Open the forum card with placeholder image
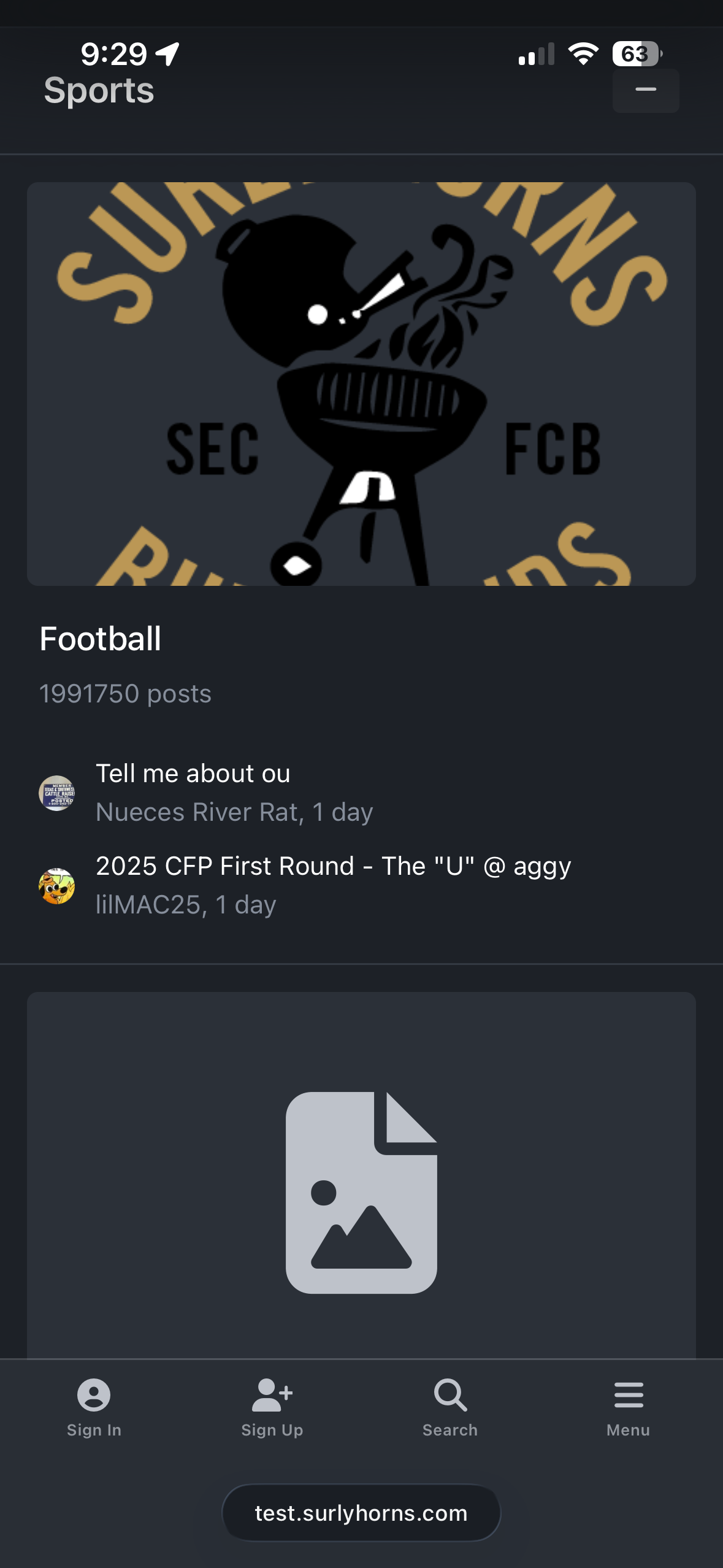This screenshot has width=723, height=1568. [x=361, y=1178]
